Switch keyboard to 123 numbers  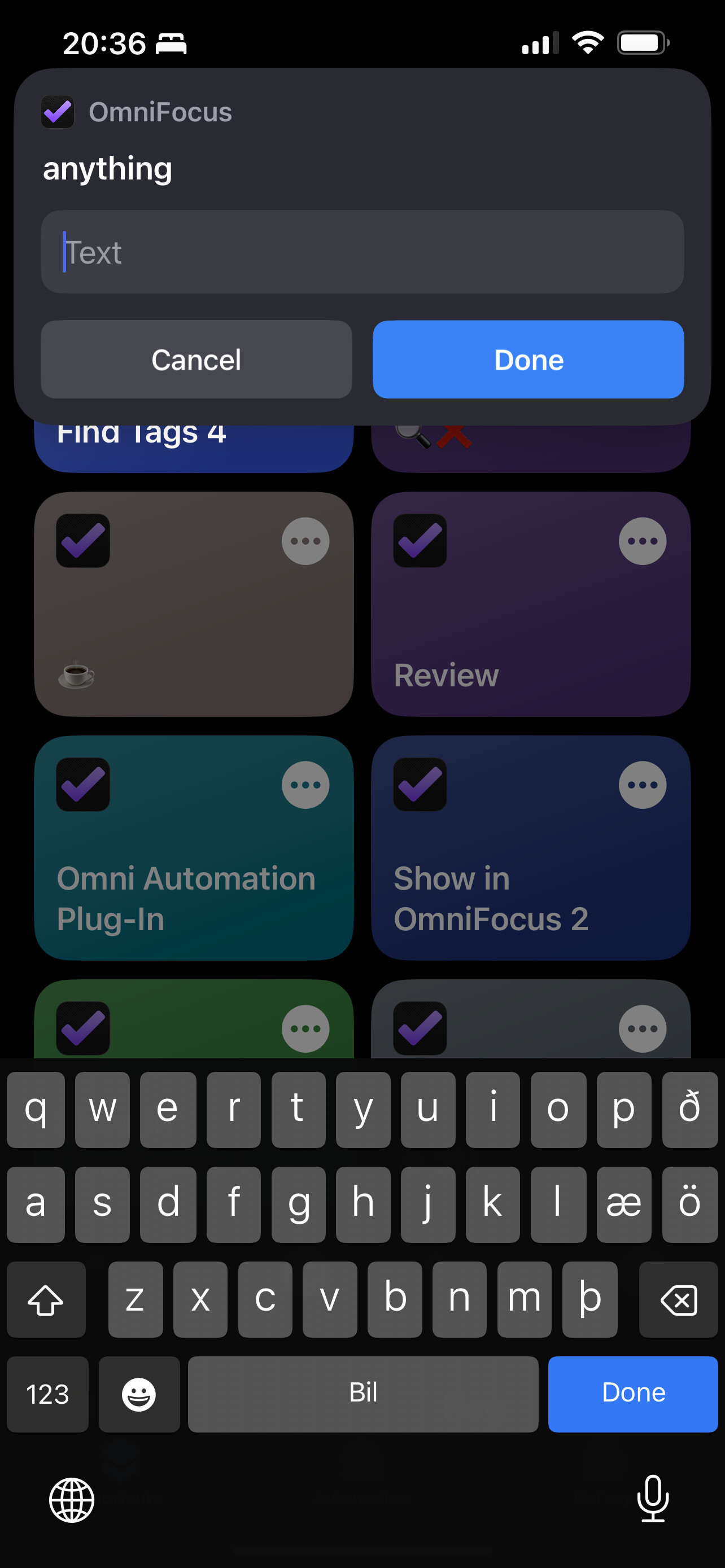(x=47, y=1394)
